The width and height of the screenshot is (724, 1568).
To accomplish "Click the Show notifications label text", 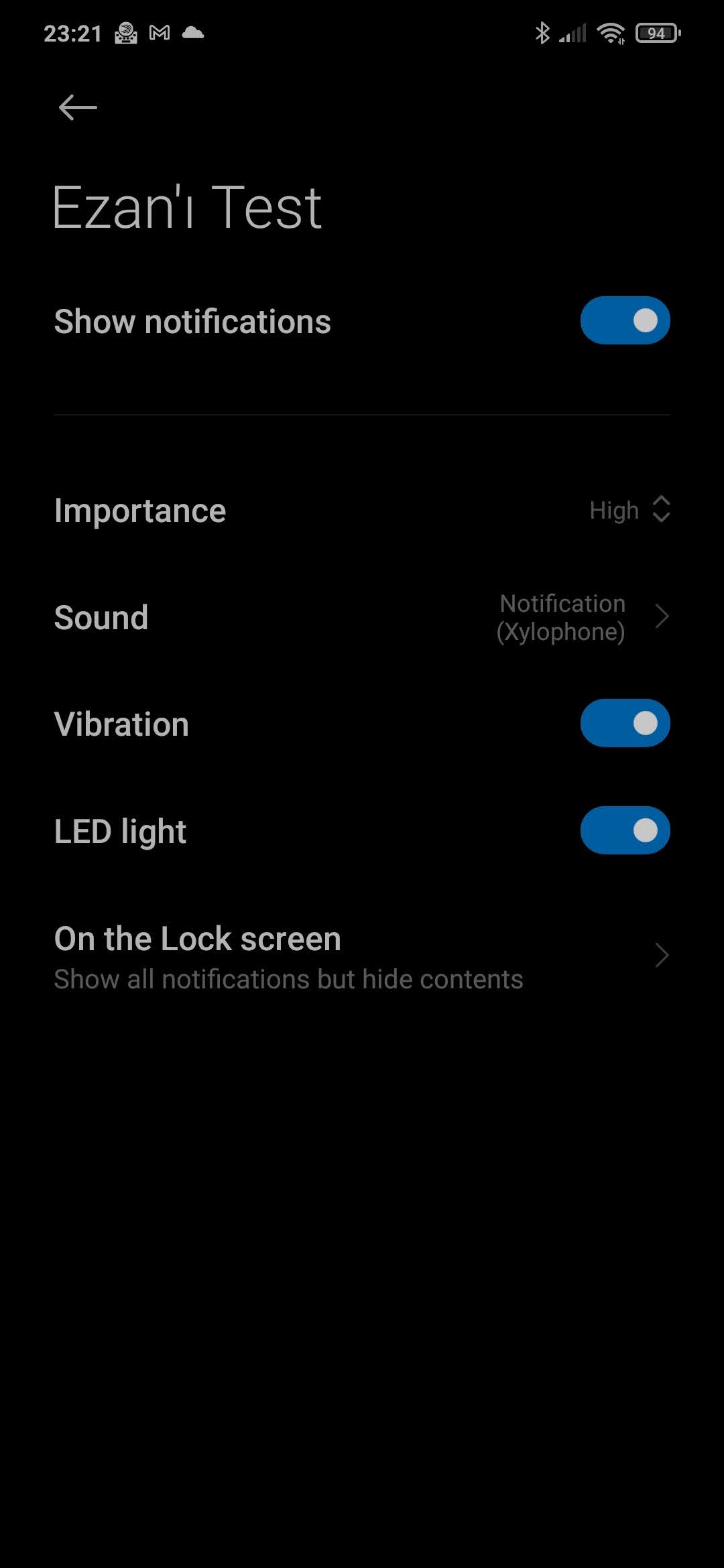I will (192, 321).
